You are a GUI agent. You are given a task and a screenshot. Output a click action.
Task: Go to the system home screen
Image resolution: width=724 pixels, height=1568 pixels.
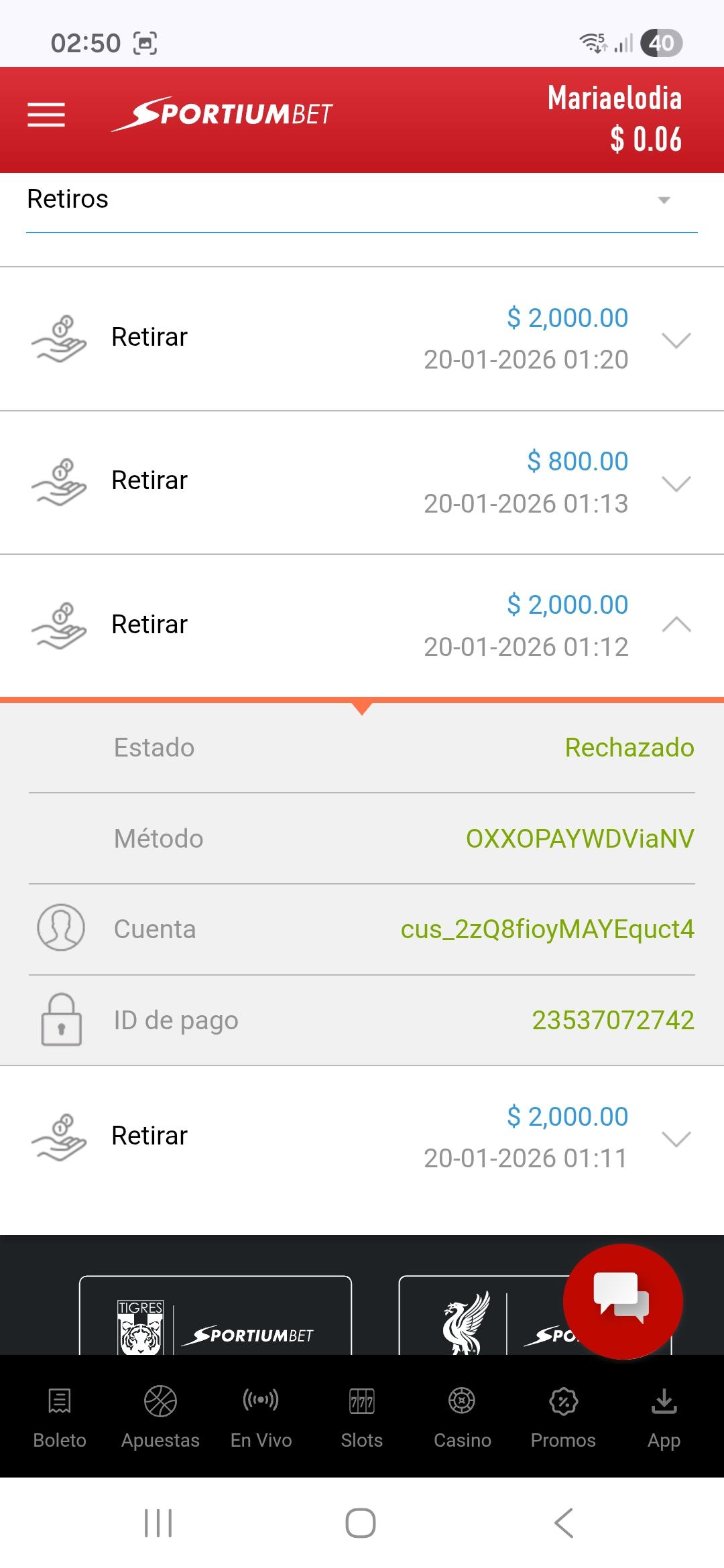pos(361,1523)
